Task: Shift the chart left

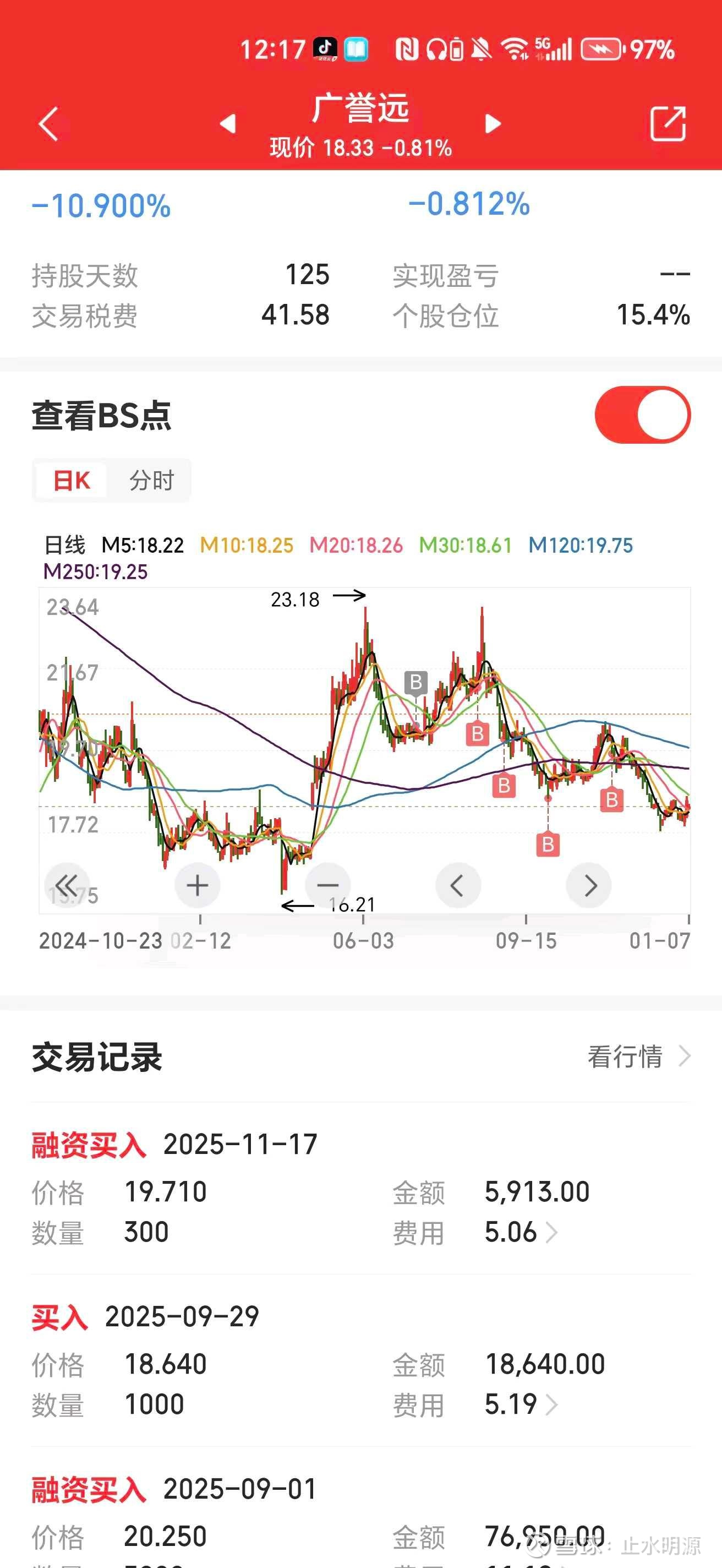Action: [x=458, y=885]
